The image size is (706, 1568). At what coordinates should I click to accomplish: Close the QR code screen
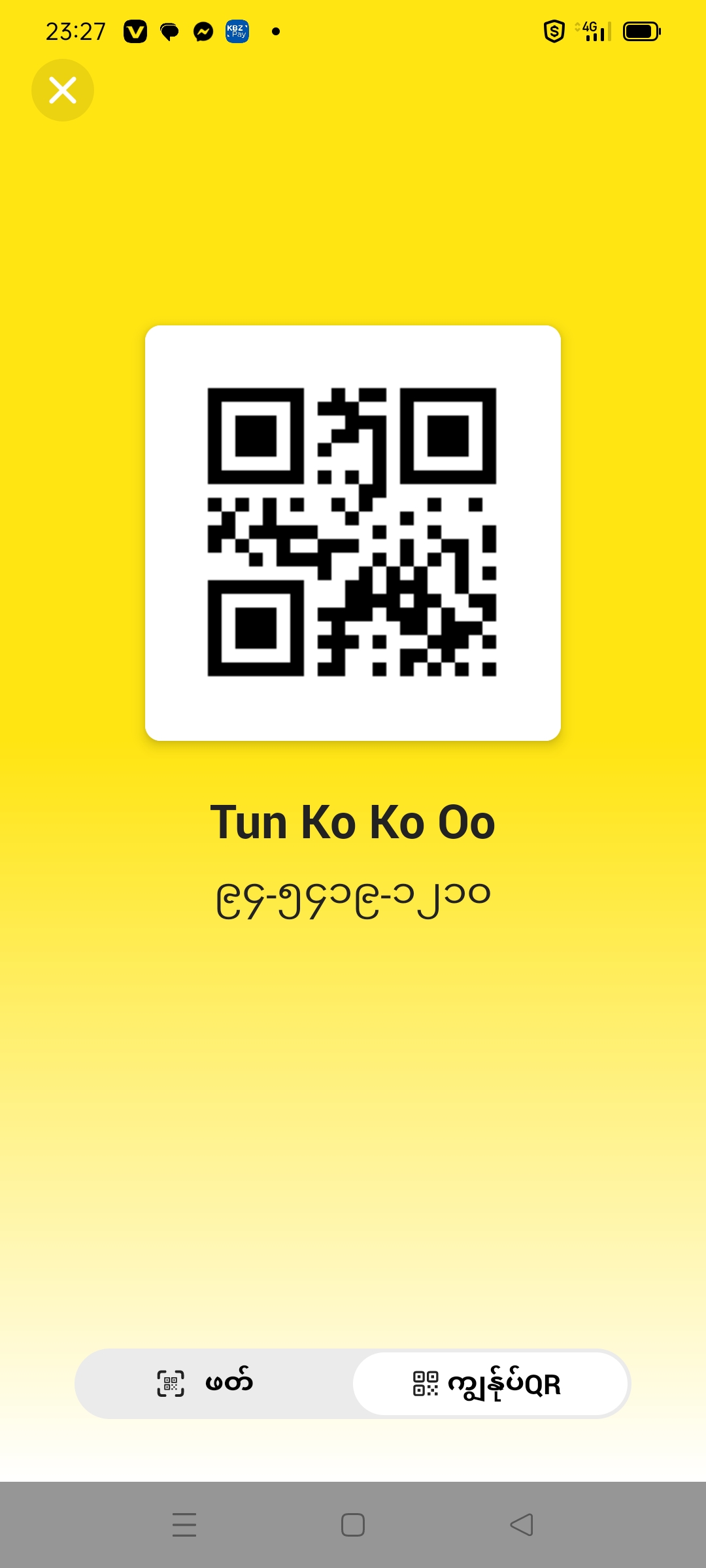(63, 90)
